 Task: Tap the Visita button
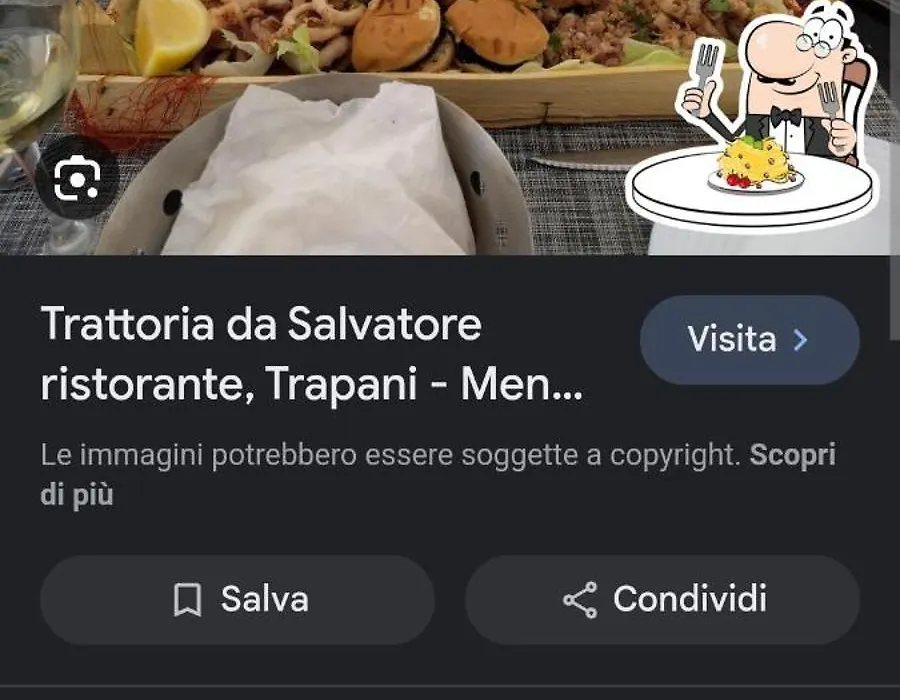pyautogui.click(x=749, y=340)
